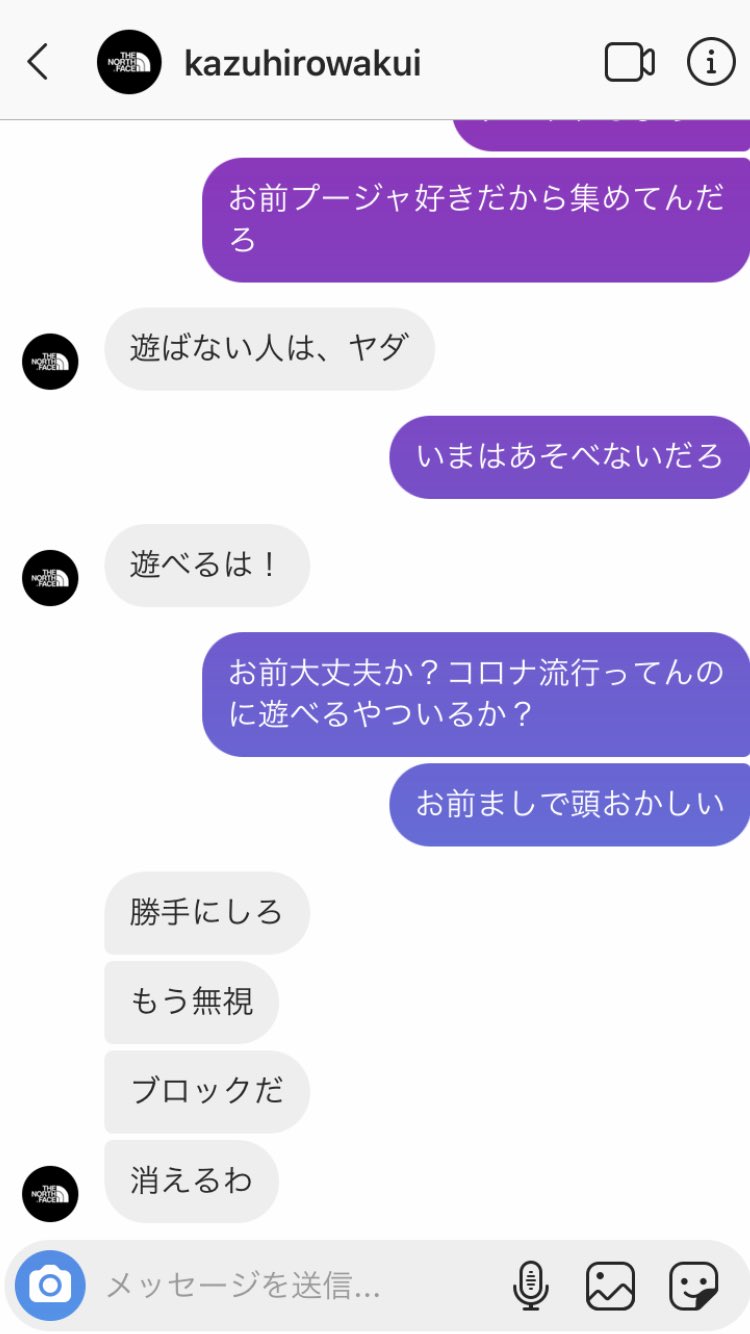The width and height of the screenshot is (750, 1334).
Task: Record a voice message with the microphone
Action: coord(531,1285)
